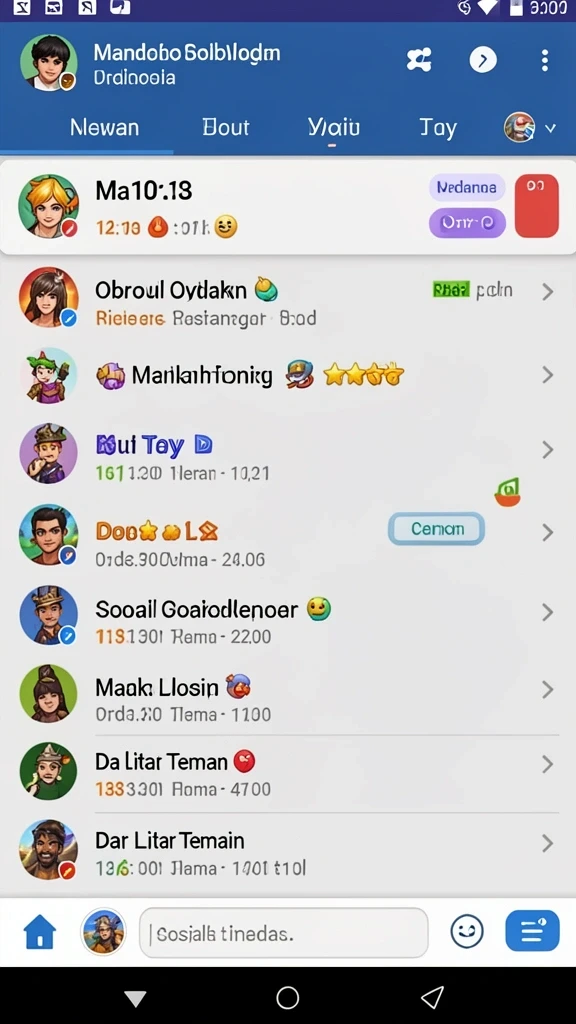This screenshot has width=576, height=1024.
Task: Expand the avatar dropdown in the tab bar
Action: (x=530, y=127)
